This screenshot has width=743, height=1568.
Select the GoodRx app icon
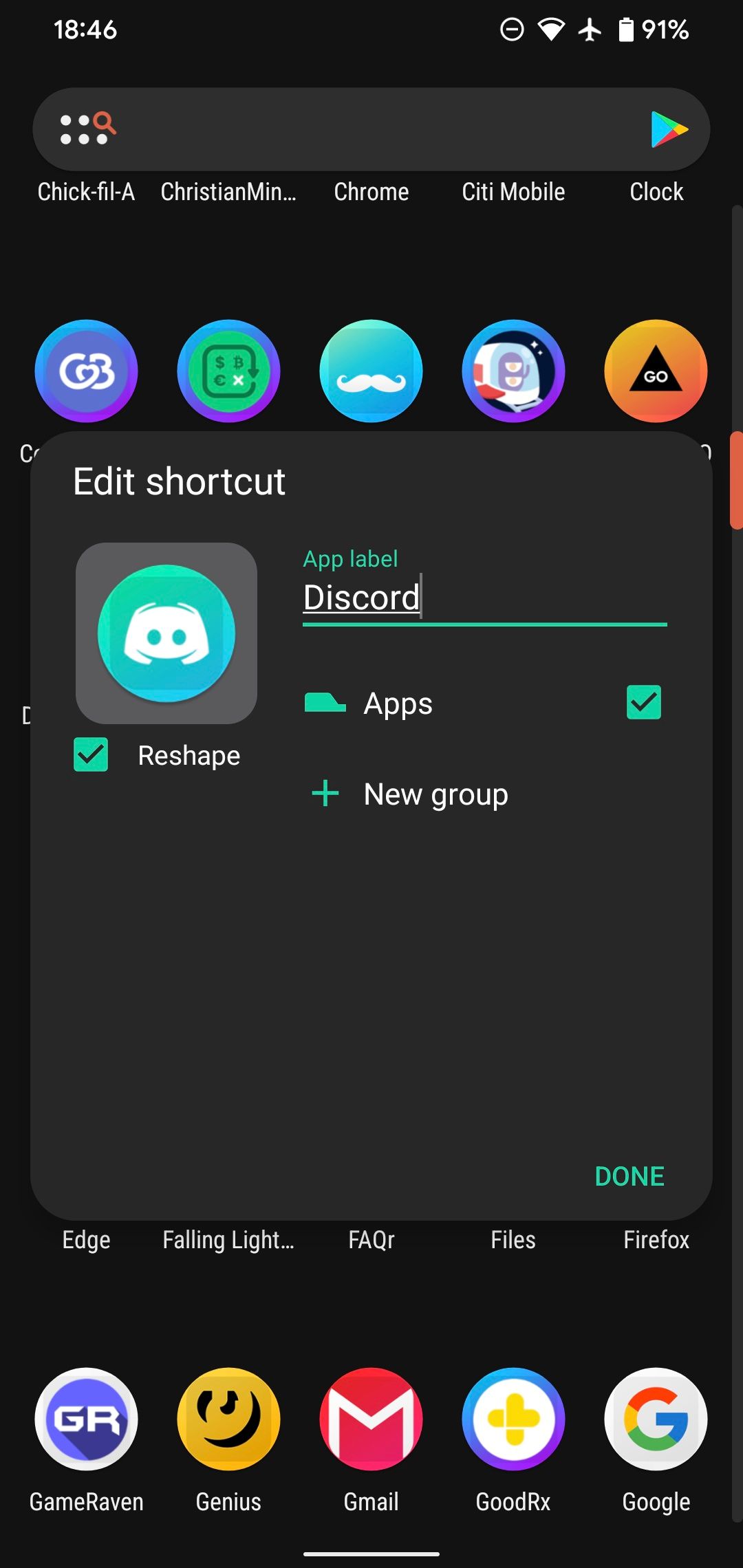513,1419
